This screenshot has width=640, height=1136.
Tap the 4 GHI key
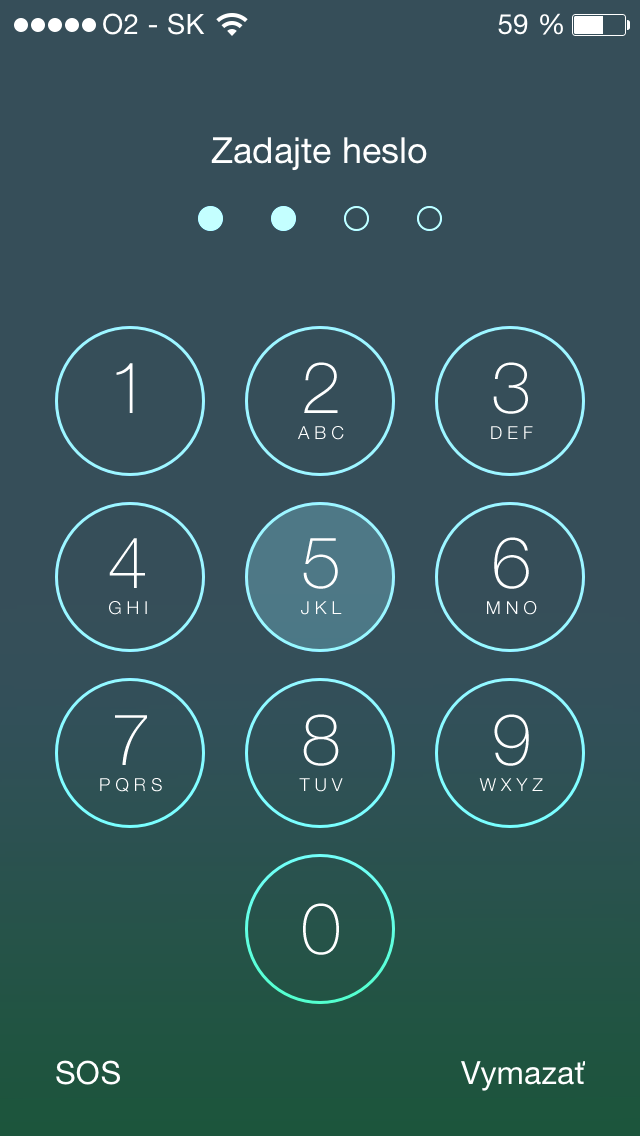[130, 577]
